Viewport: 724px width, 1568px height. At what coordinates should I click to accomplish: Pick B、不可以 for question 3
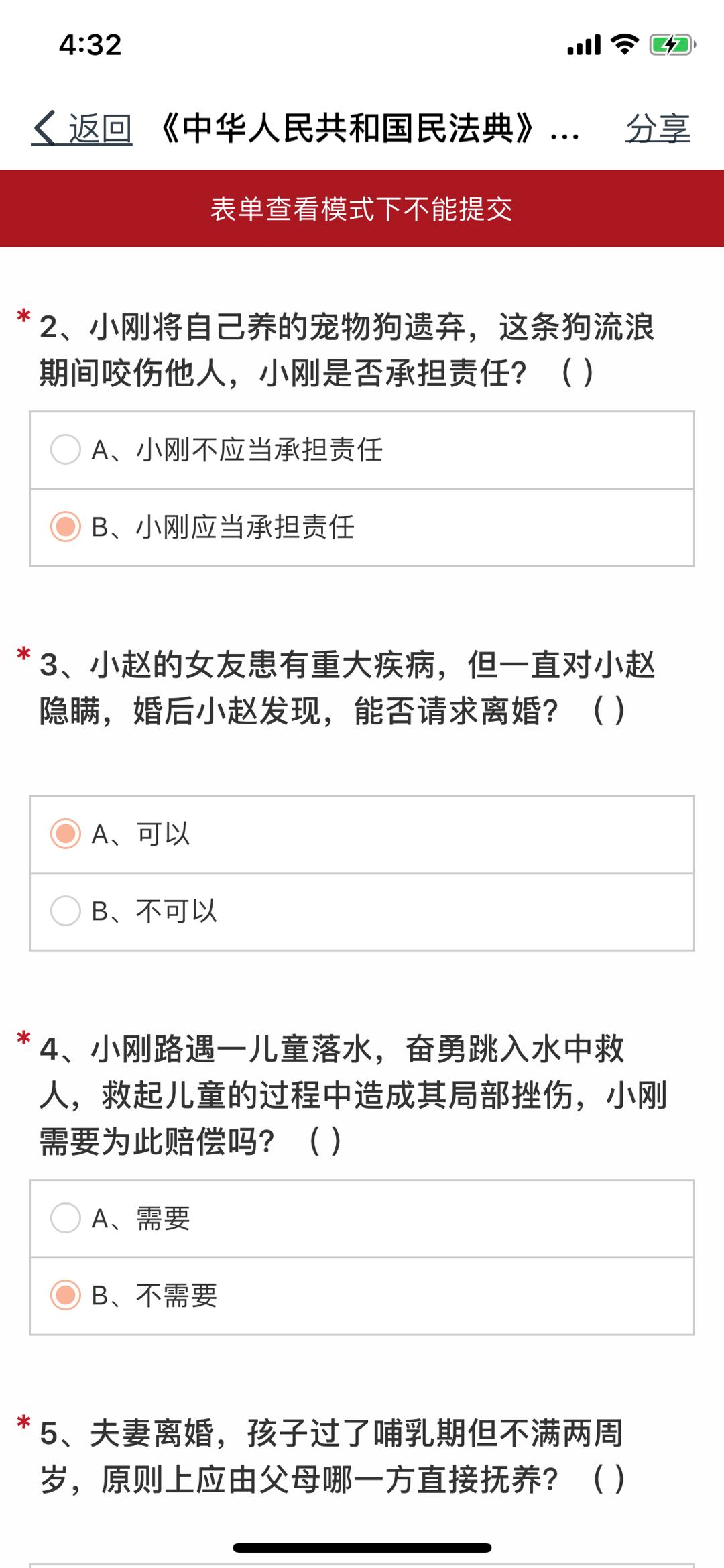362,912
